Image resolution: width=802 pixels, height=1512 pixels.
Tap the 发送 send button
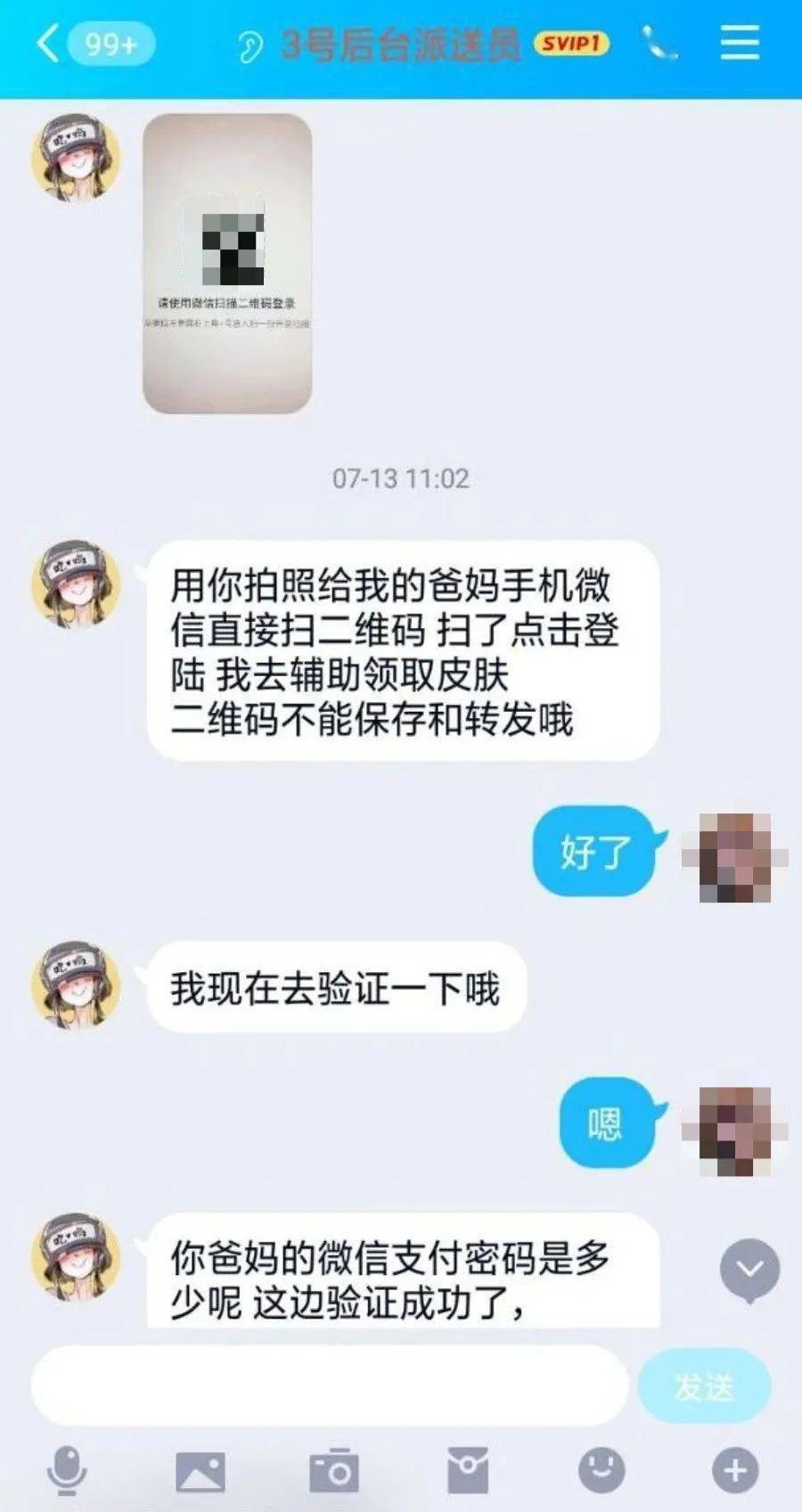(704, 1385)
